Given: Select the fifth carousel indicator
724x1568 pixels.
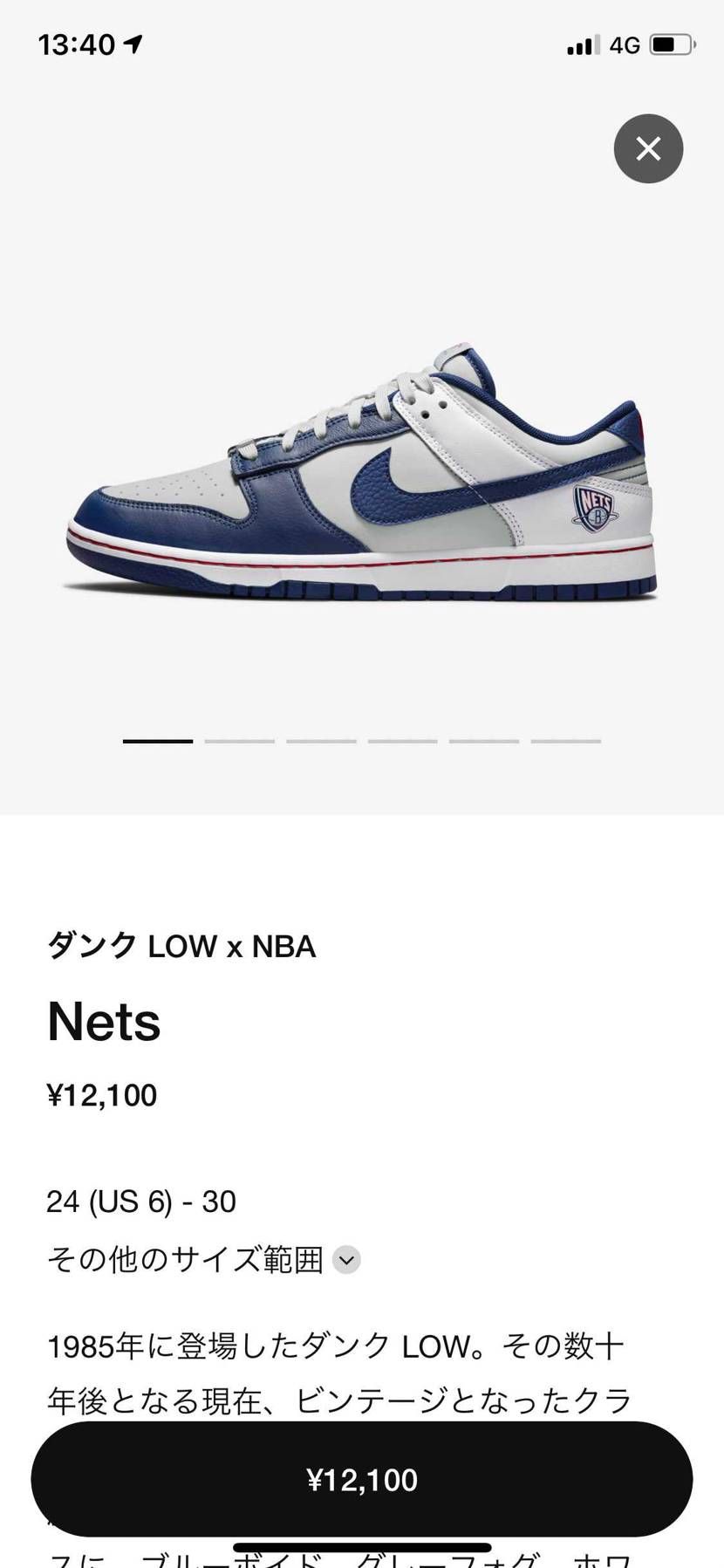Looking at the screenshot, I should tap(483, 740).
